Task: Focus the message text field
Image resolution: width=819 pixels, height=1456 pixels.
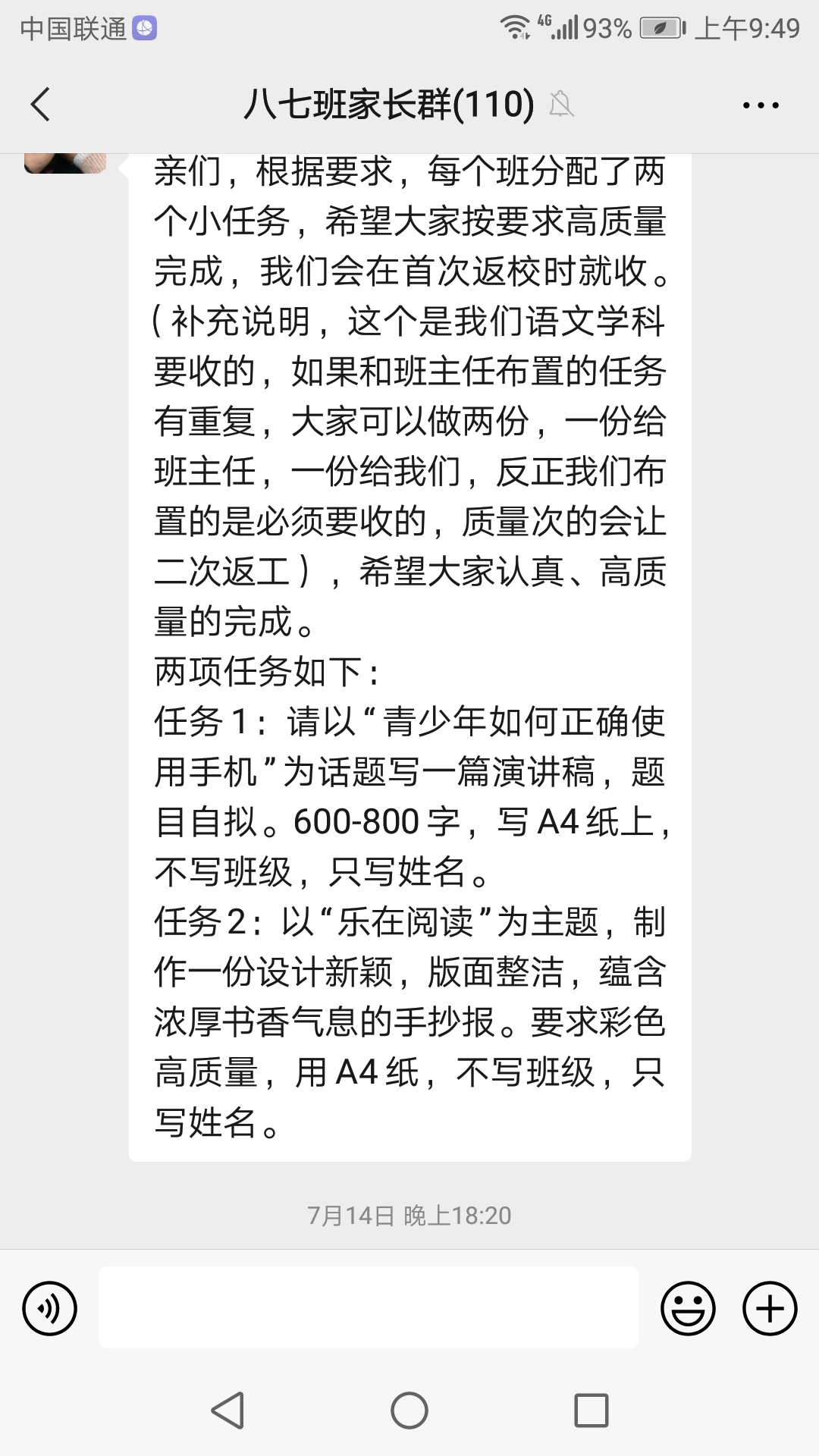Action: pyautogui.click(x=369, y=1307)
